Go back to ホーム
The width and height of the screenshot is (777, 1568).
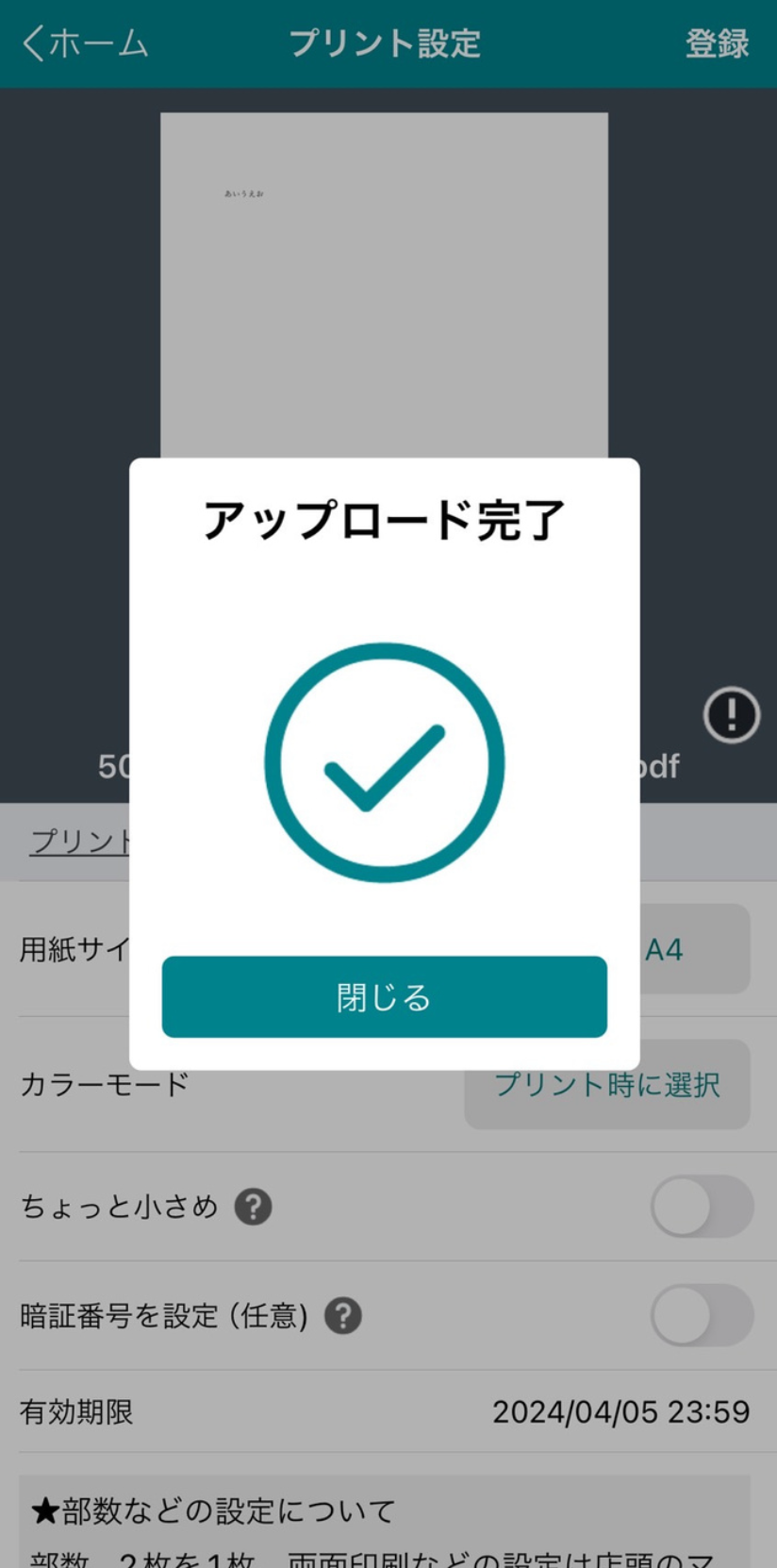[85, 43]
